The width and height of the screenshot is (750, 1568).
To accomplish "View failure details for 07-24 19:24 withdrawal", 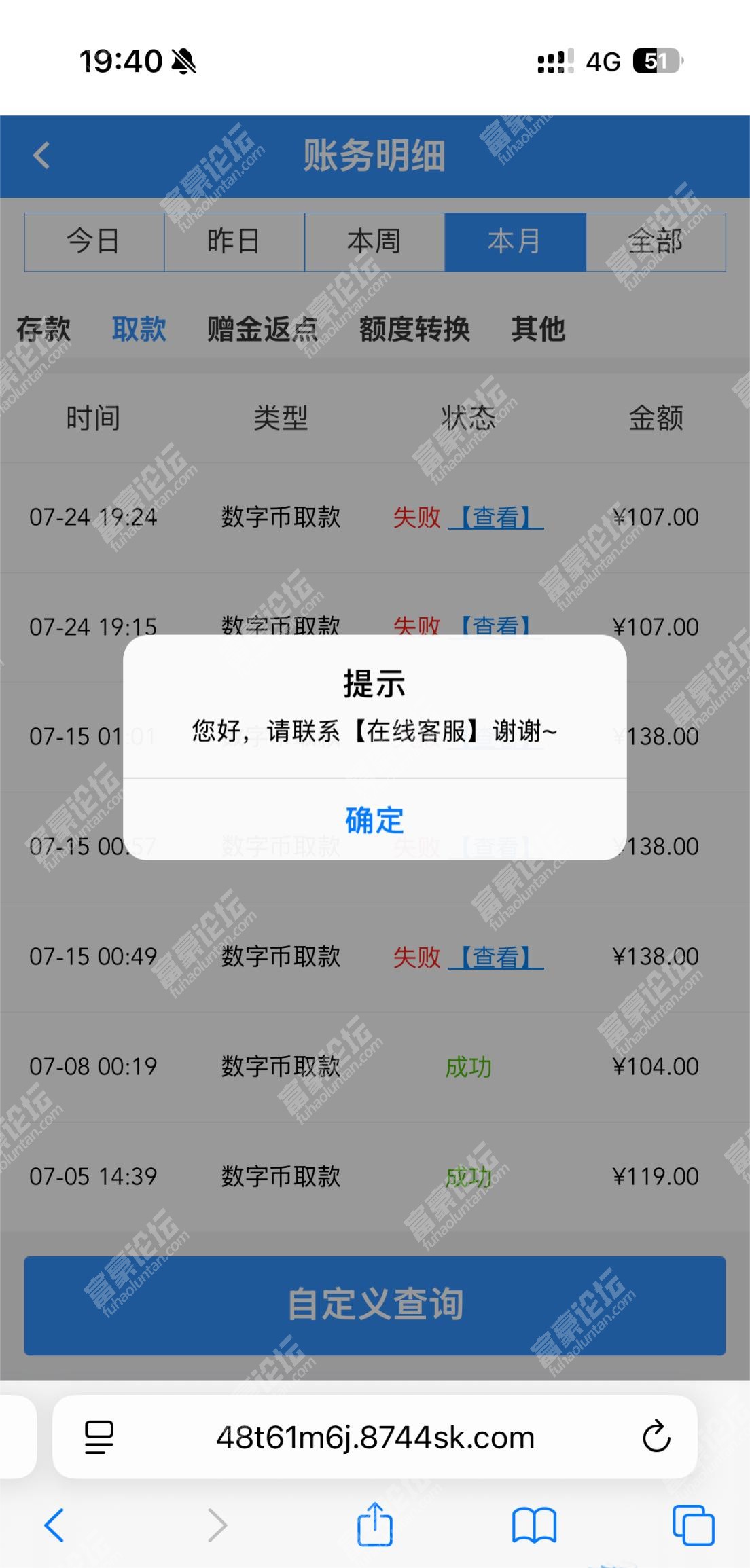I will [x=496, y=517].
